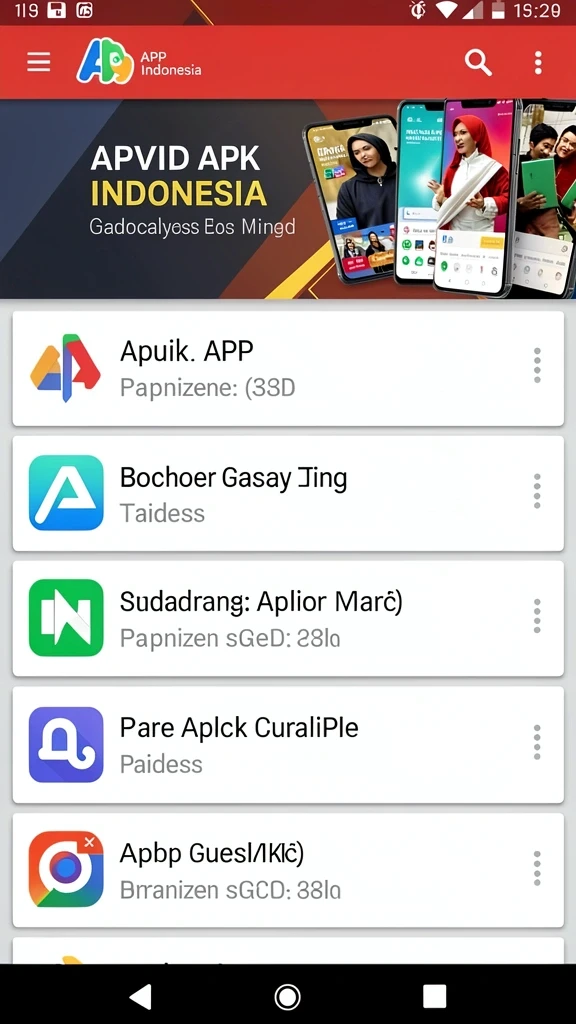Go back with the system back button
Viewport: 576px width, 1024px height.
[140, 997]
